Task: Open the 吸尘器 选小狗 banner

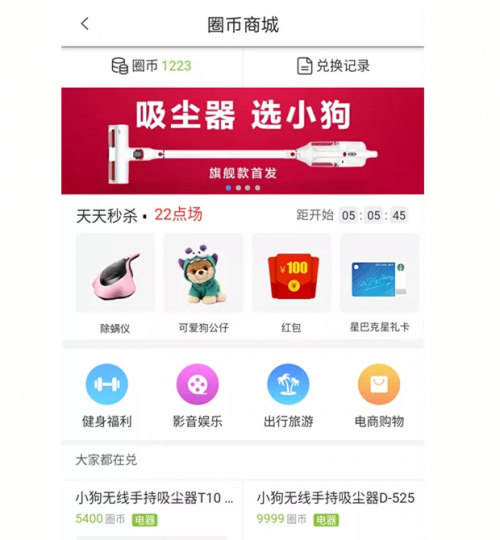Action: [242, 141]
